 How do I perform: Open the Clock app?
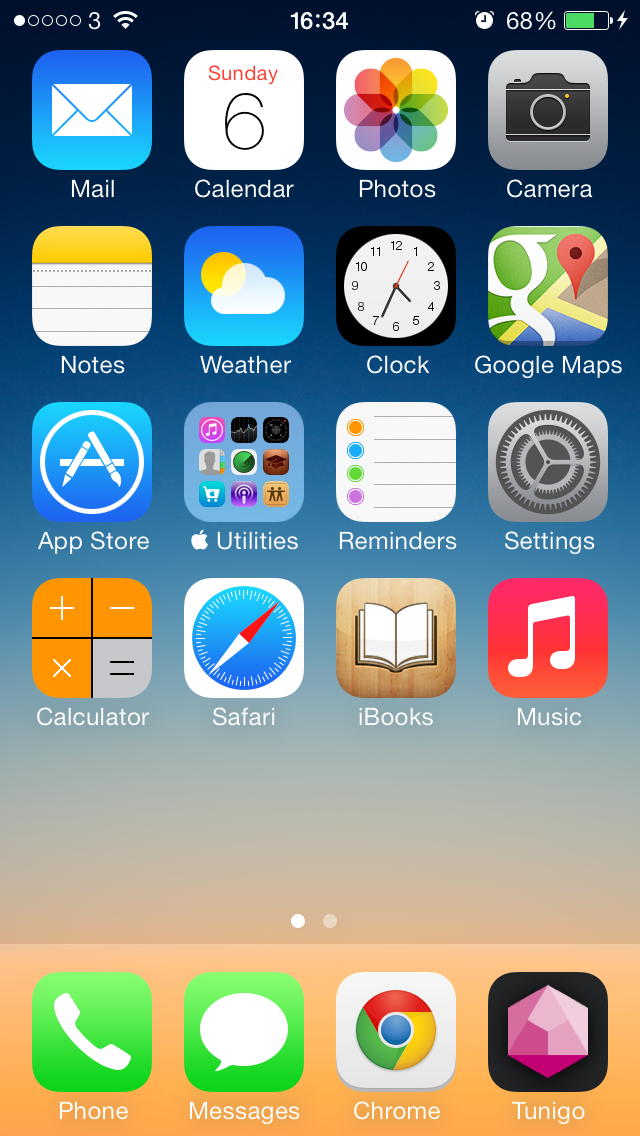[x=396, y=286]
